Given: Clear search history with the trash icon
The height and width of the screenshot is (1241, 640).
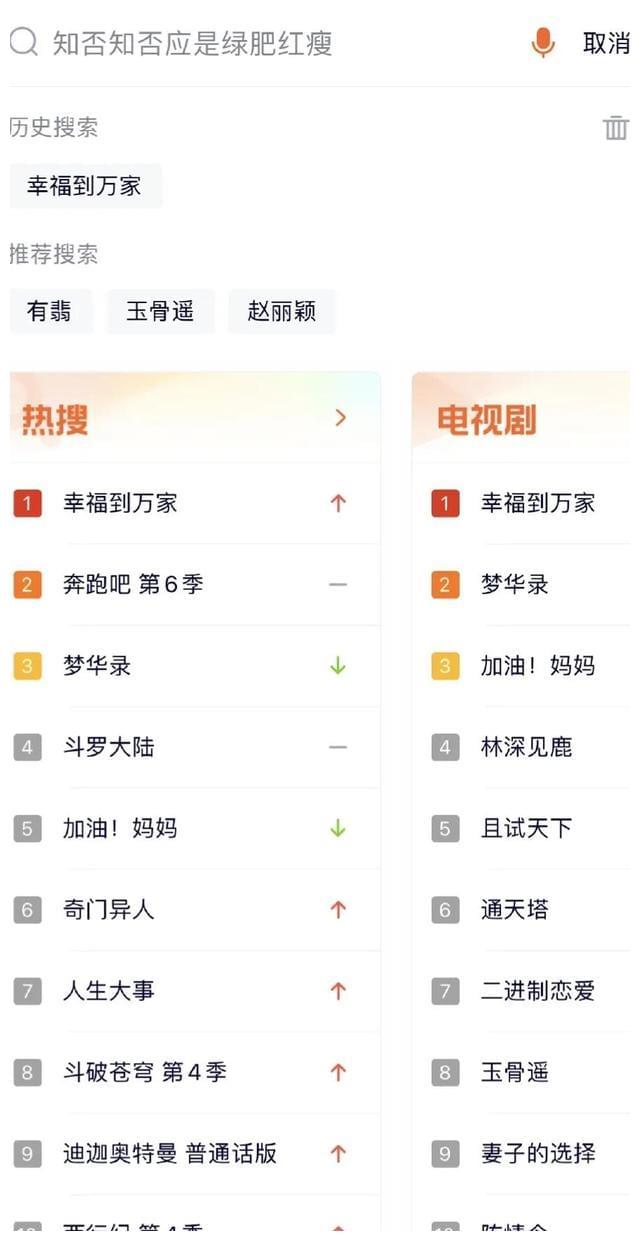Looking at the screenshot, I should pyautogui.click(x=616, y=128).
